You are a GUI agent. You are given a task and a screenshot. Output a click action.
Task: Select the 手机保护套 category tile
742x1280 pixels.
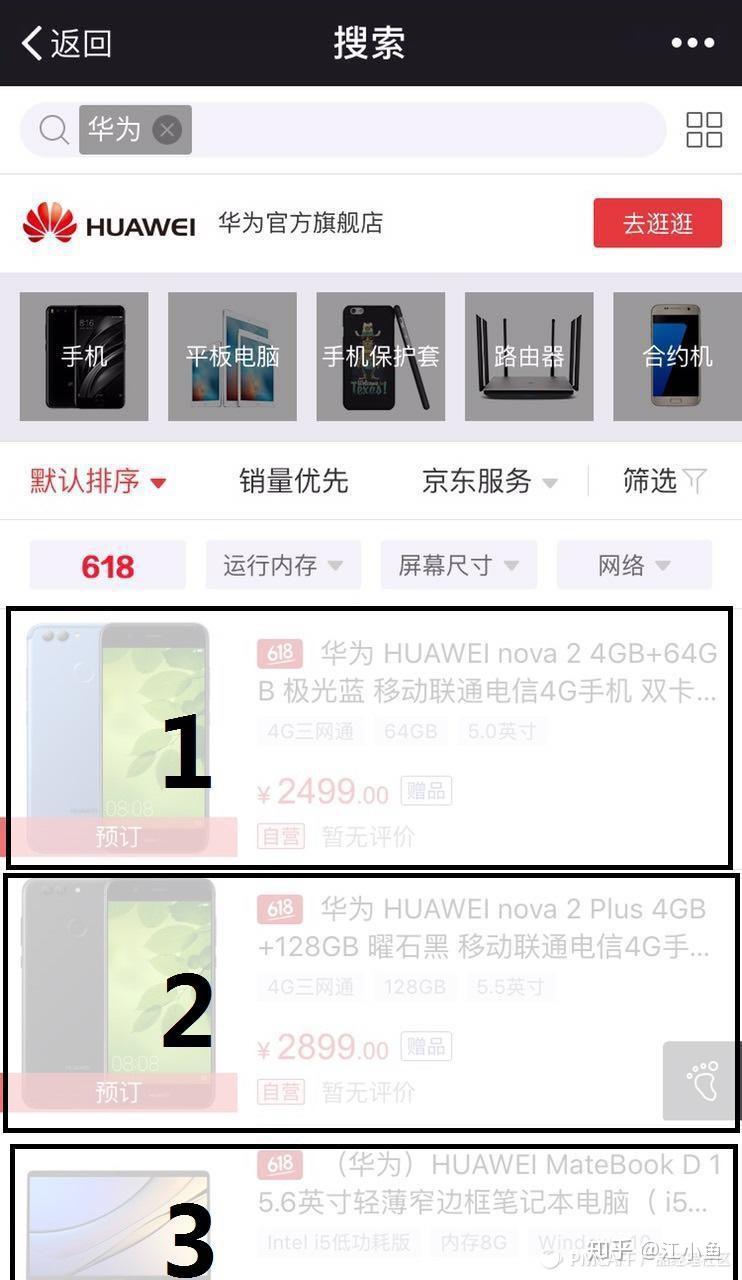click(380, 356)
